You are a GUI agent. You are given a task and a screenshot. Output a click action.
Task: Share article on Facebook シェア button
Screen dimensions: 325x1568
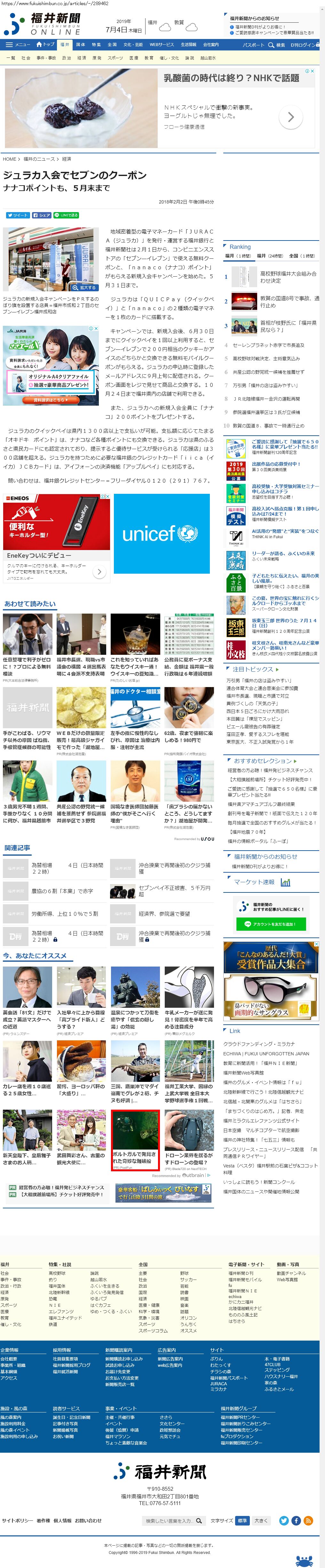coord(42,215)
